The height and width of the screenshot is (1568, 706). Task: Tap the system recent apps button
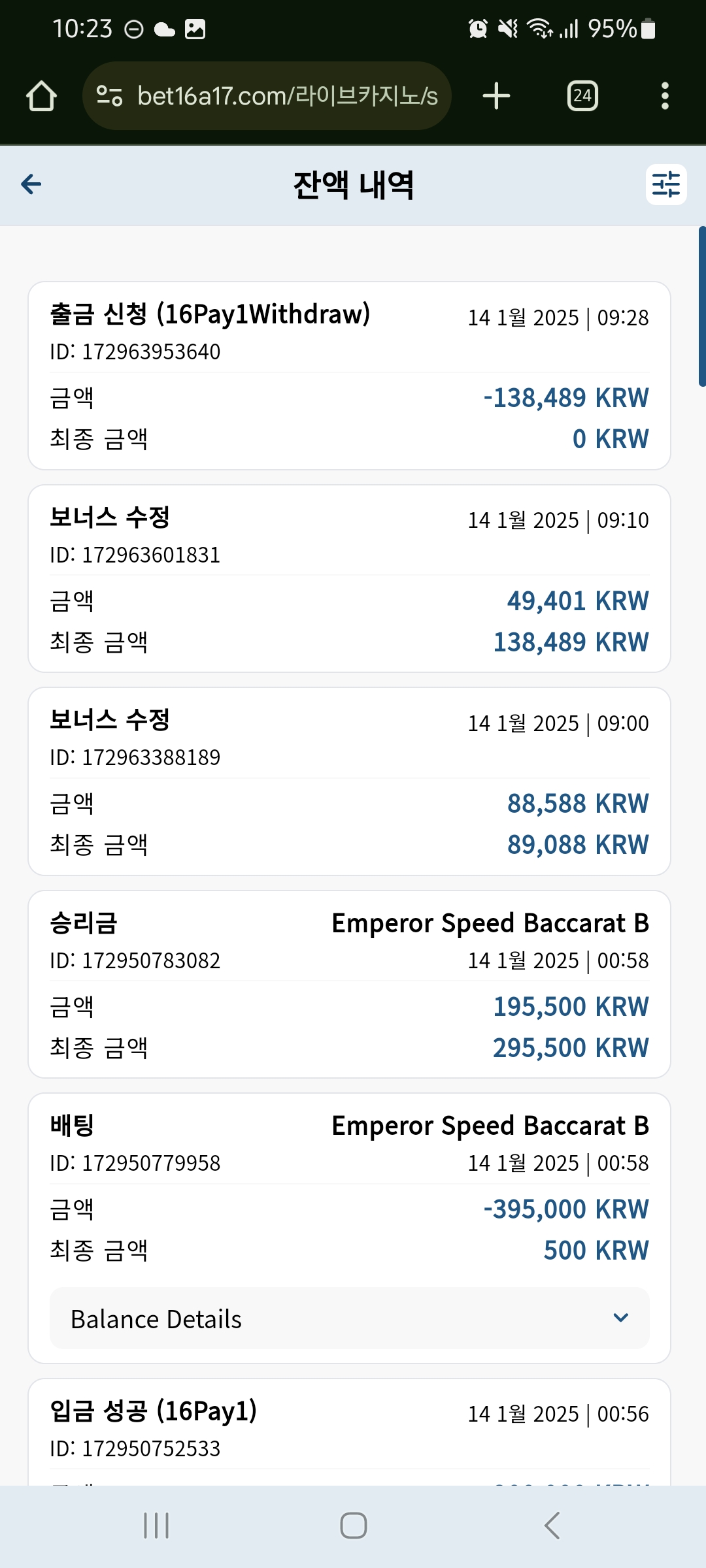pyautogui.click(x=156, y=1526)
